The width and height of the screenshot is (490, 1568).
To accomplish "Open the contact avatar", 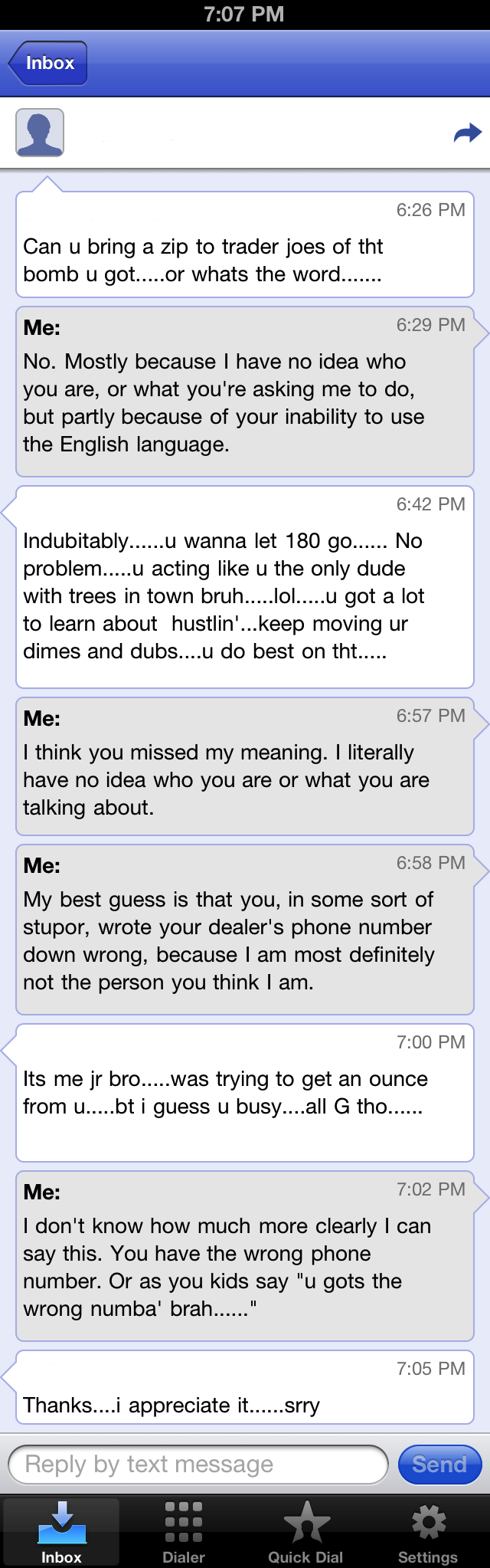I will (40, 133).
